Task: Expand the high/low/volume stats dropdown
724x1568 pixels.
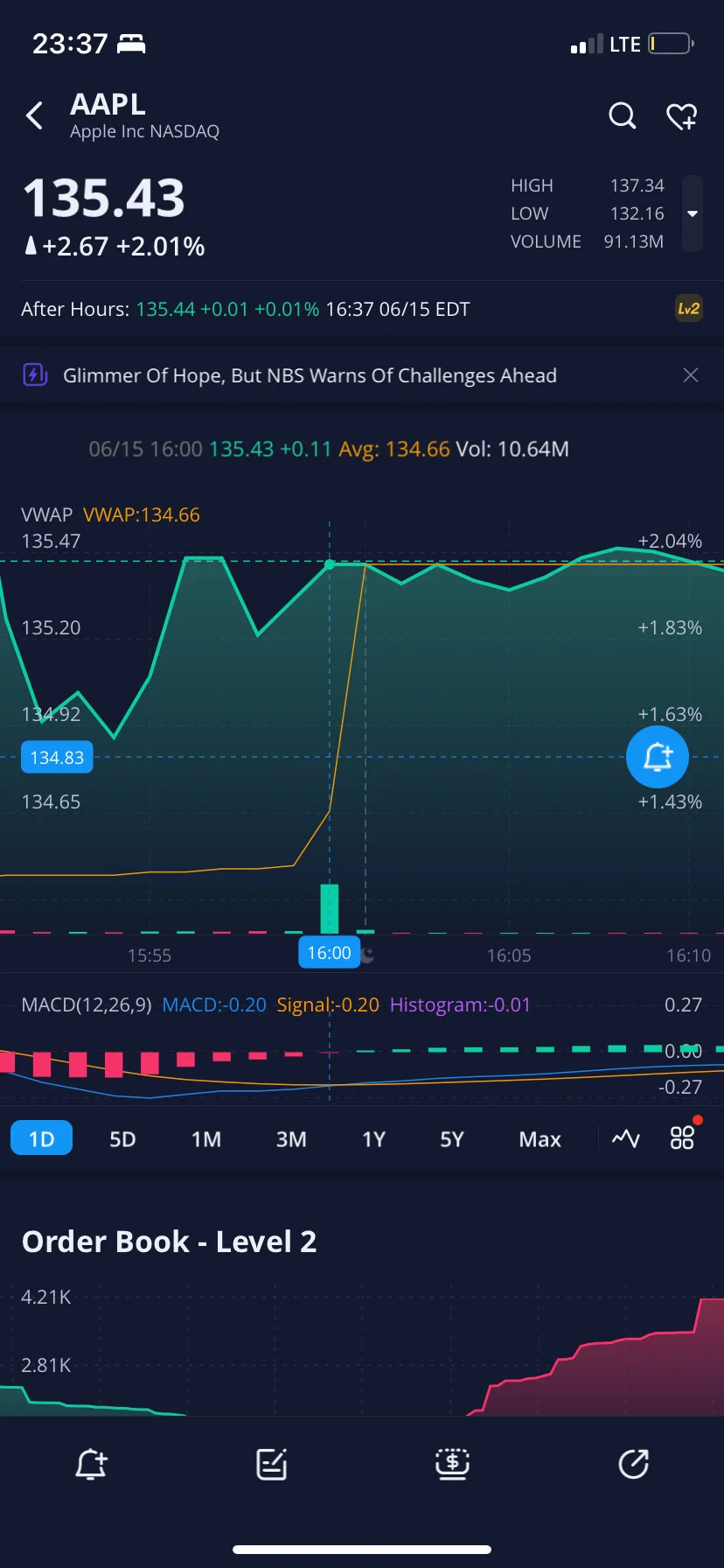Action: (693, 213)
